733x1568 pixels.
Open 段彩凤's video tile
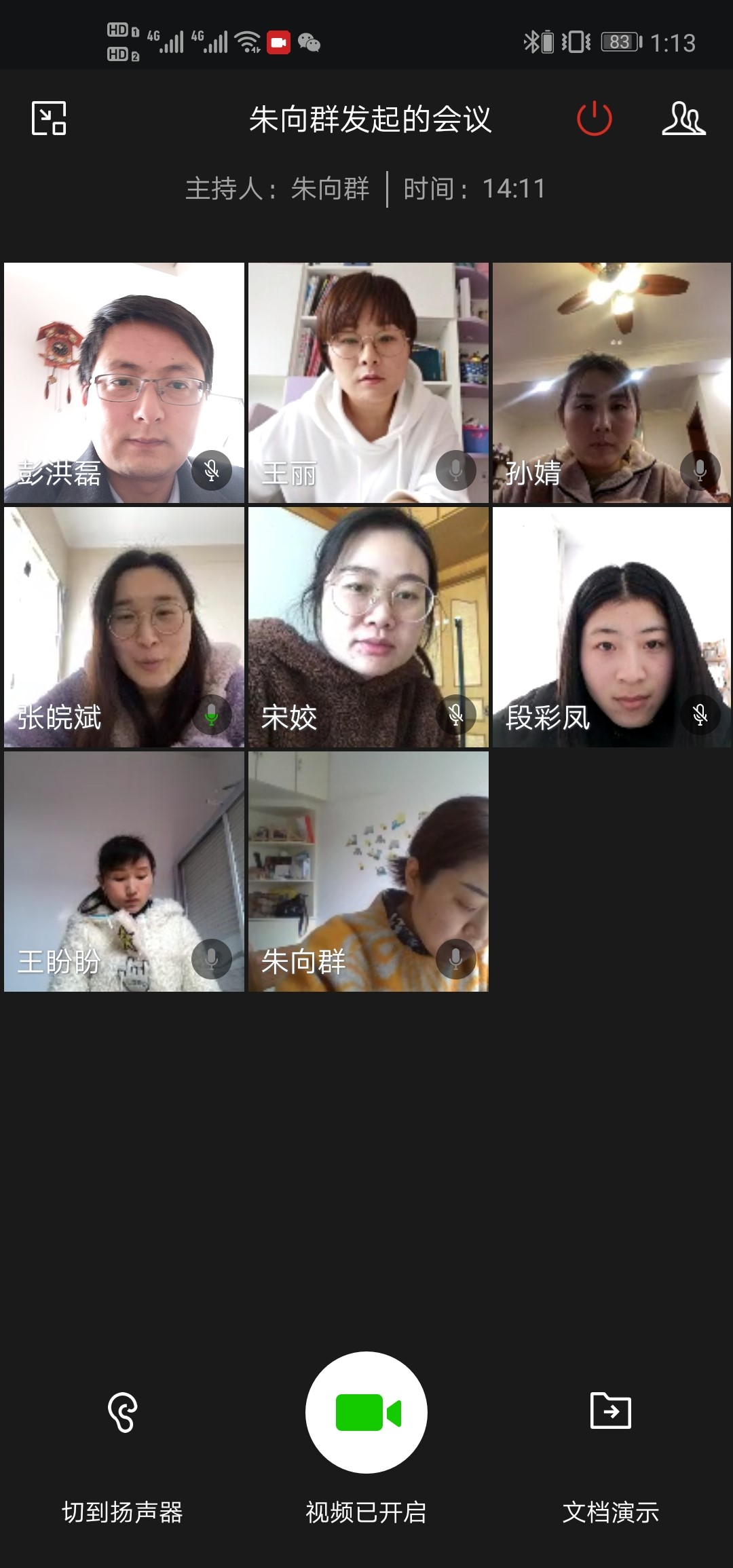612,627
